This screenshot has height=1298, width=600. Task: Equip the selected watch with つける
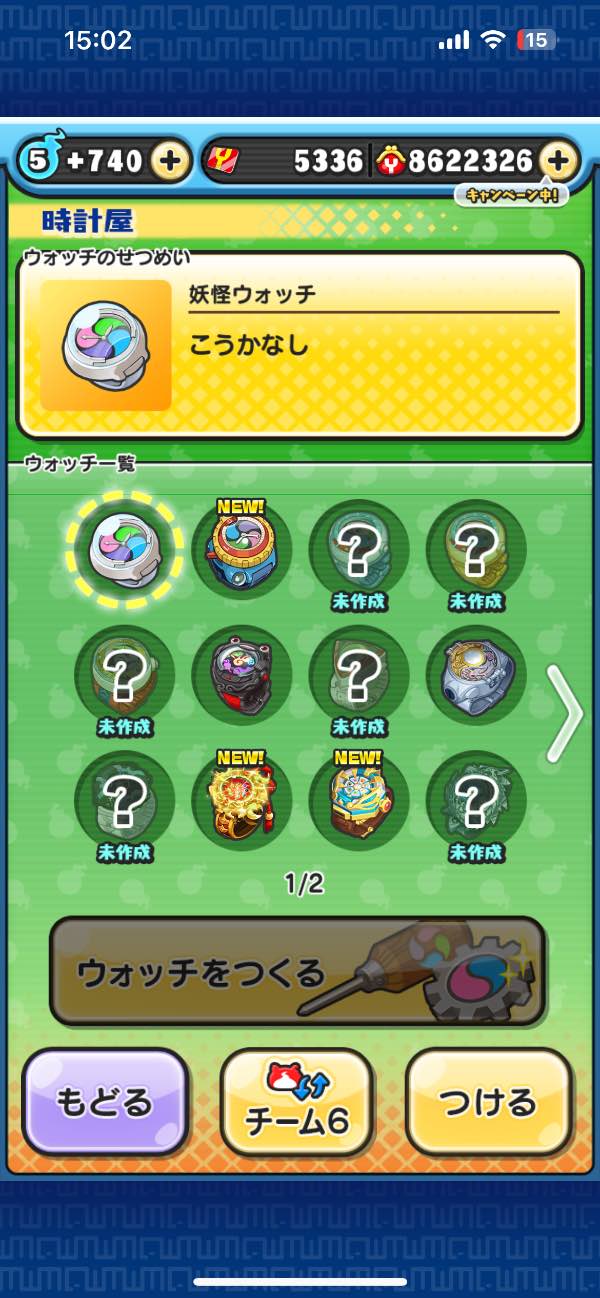point(488,1101)
